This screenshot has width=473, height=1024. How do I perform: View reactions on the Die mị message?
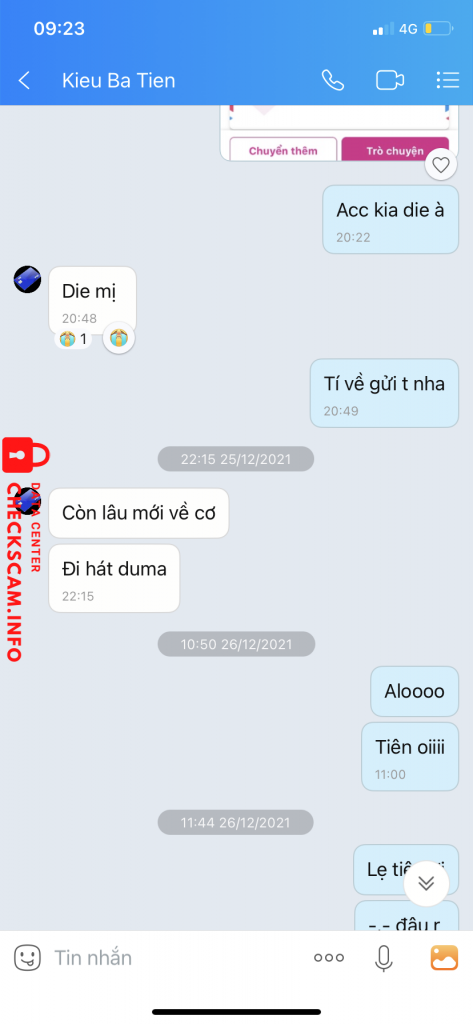tap(73, 340)
